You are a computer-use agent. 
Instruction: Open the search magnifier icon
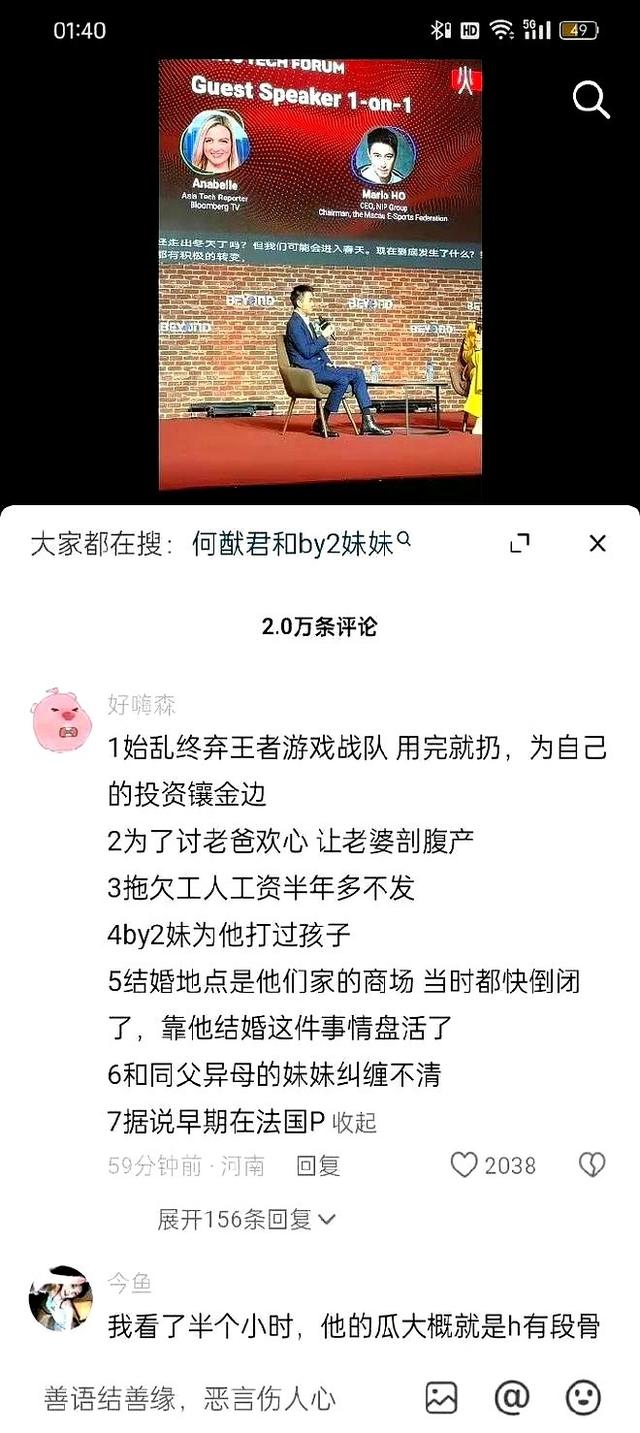pos(591,100)
